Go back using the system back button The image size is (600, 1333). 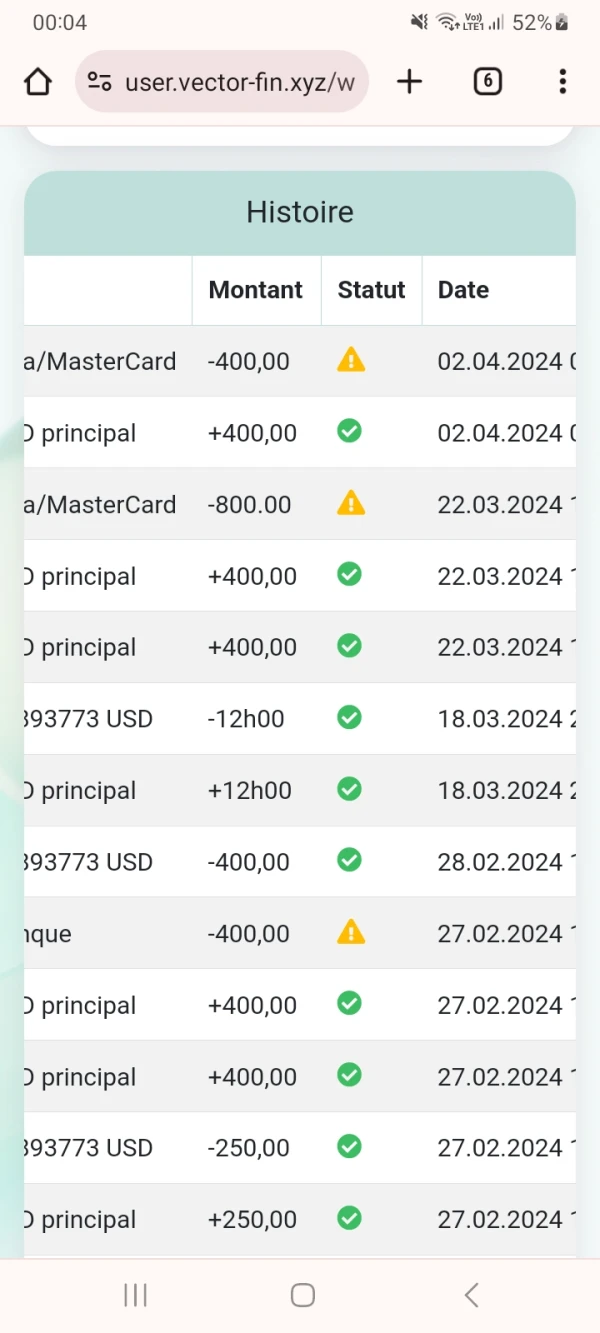tap(471, 1296)
